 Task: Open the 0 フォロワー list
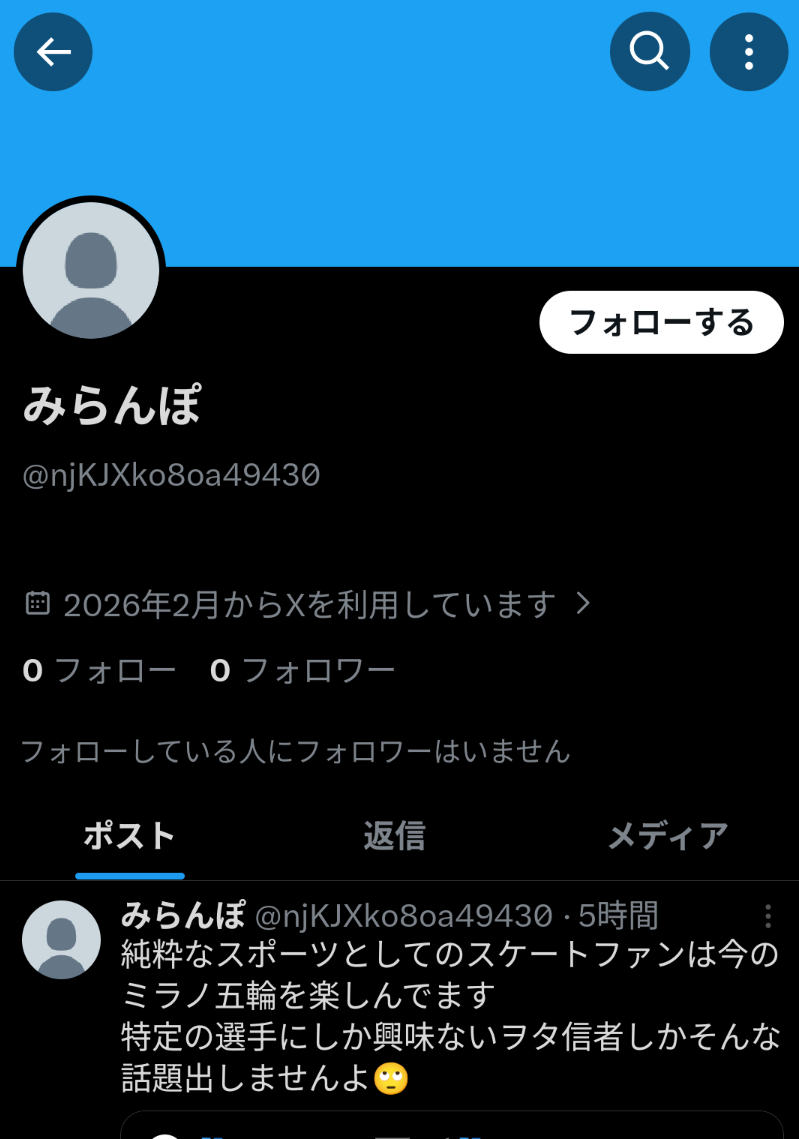click(x=302, y=671)
